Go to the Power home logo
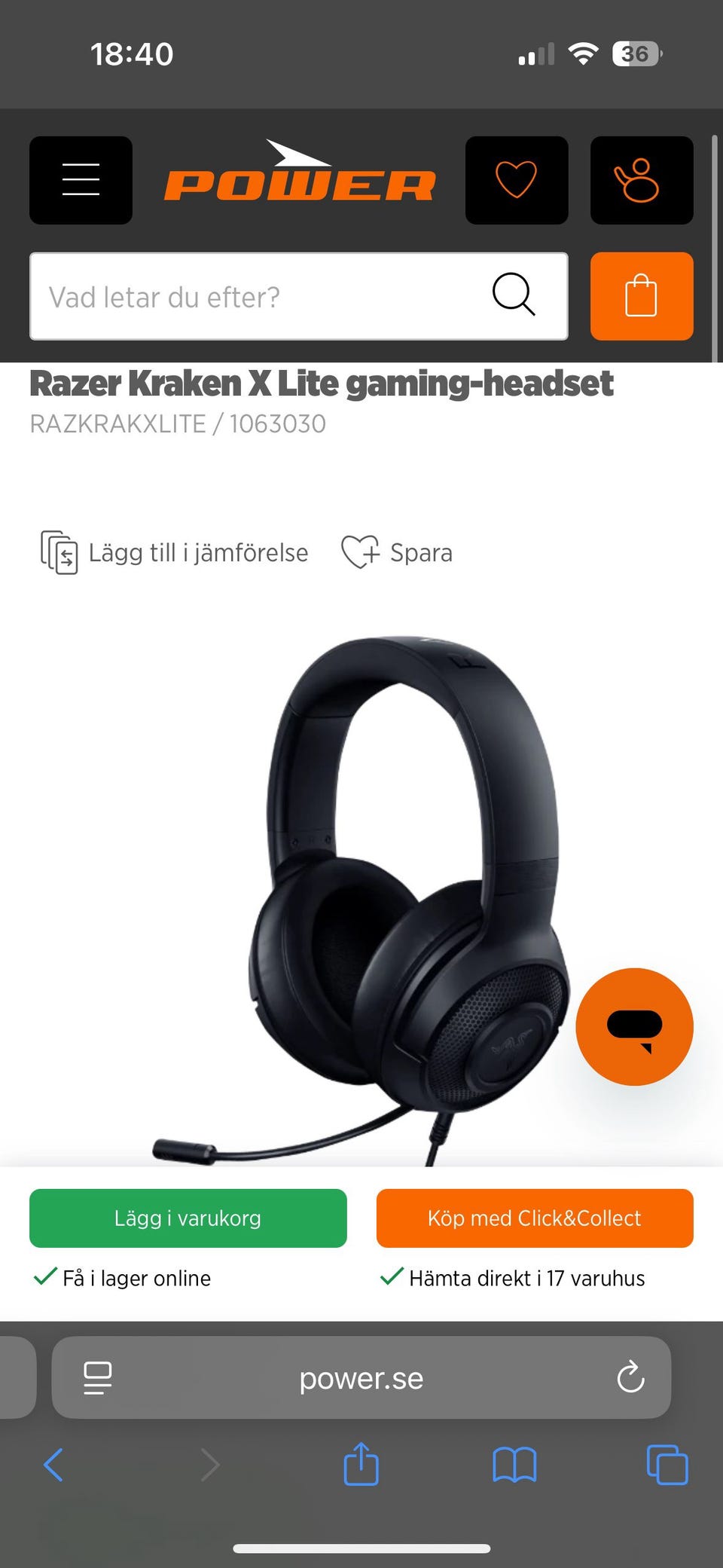The width and height of the screenshot is (723, 1568). [299, 173]
